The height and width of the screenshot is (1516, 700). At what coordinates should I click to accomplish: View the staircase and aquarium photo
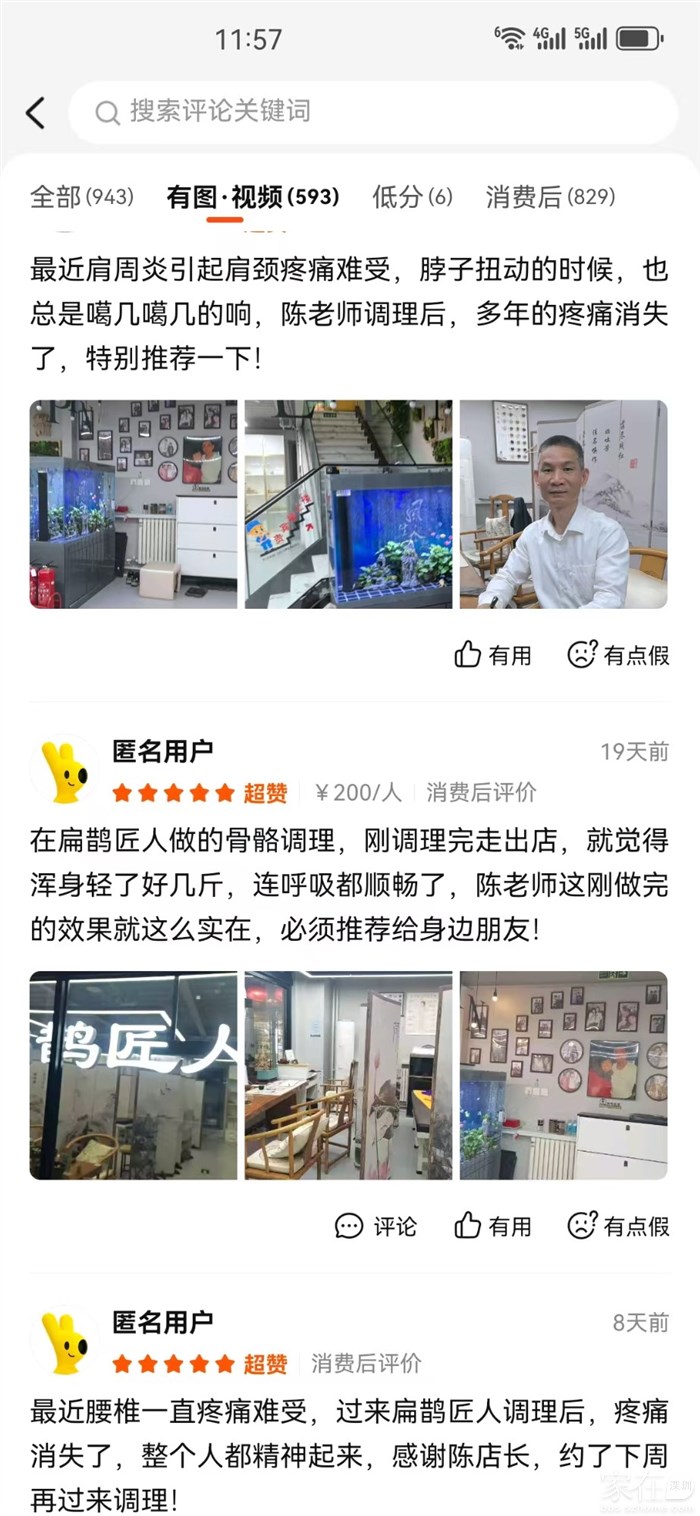348,504
